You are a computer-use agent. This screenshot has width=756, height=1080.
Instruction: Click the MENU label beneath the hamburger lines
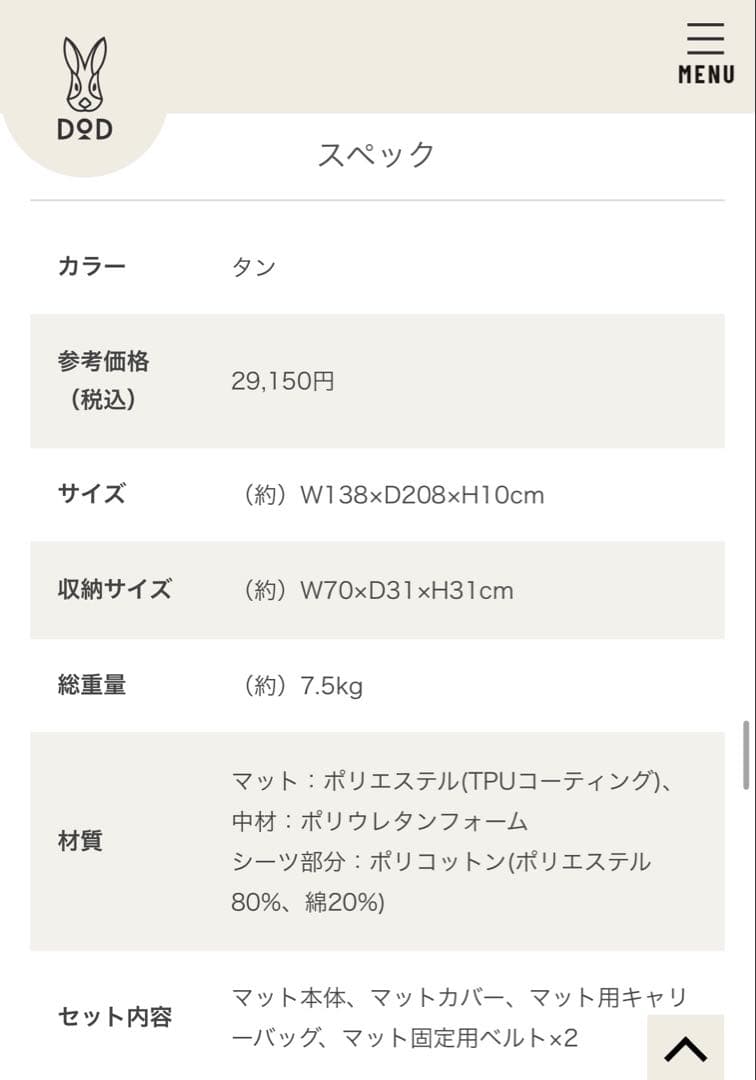pos(705,72)
